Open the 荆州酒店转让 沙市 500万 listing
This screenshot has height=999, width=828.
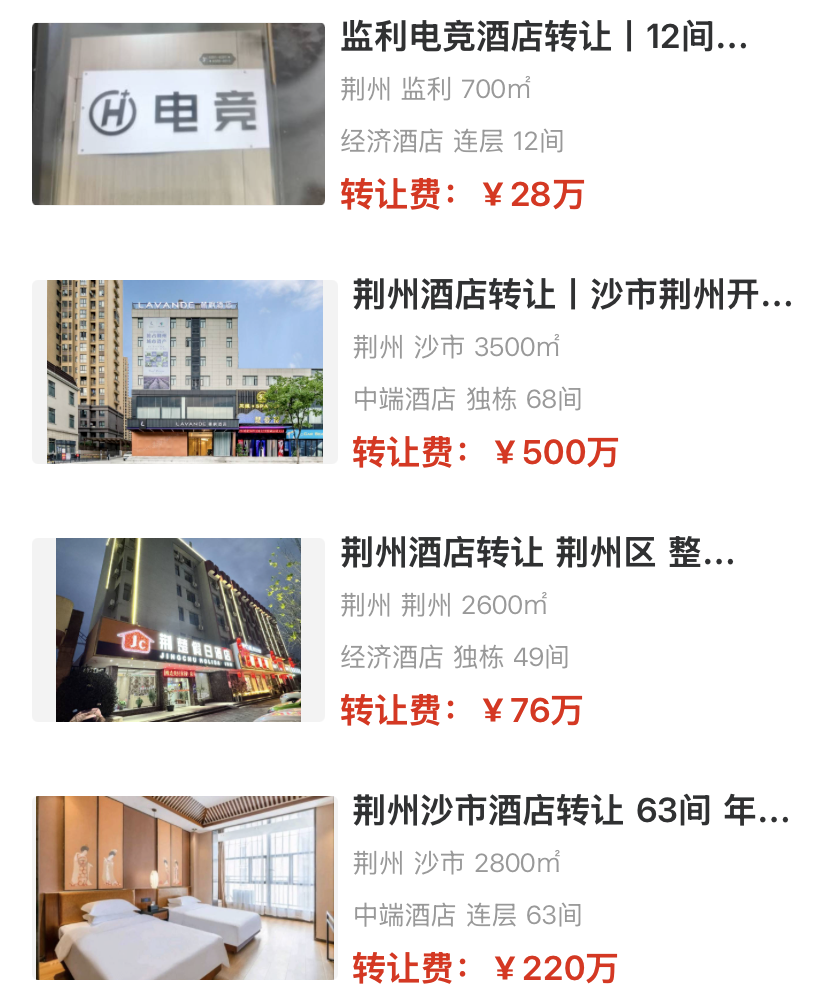click(x=571, y=296)
